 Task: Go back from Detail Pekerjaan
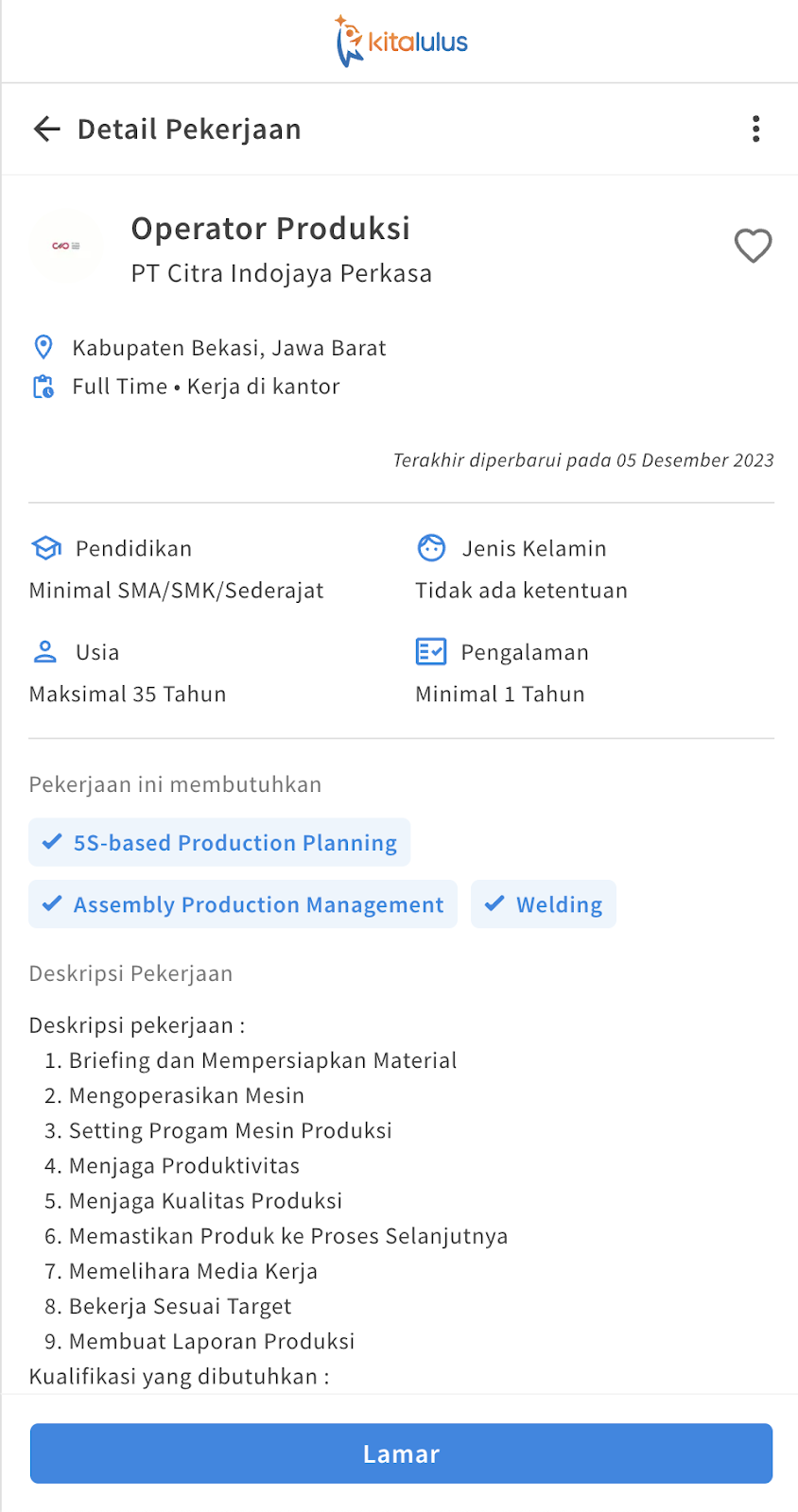[x=46, y=129]
